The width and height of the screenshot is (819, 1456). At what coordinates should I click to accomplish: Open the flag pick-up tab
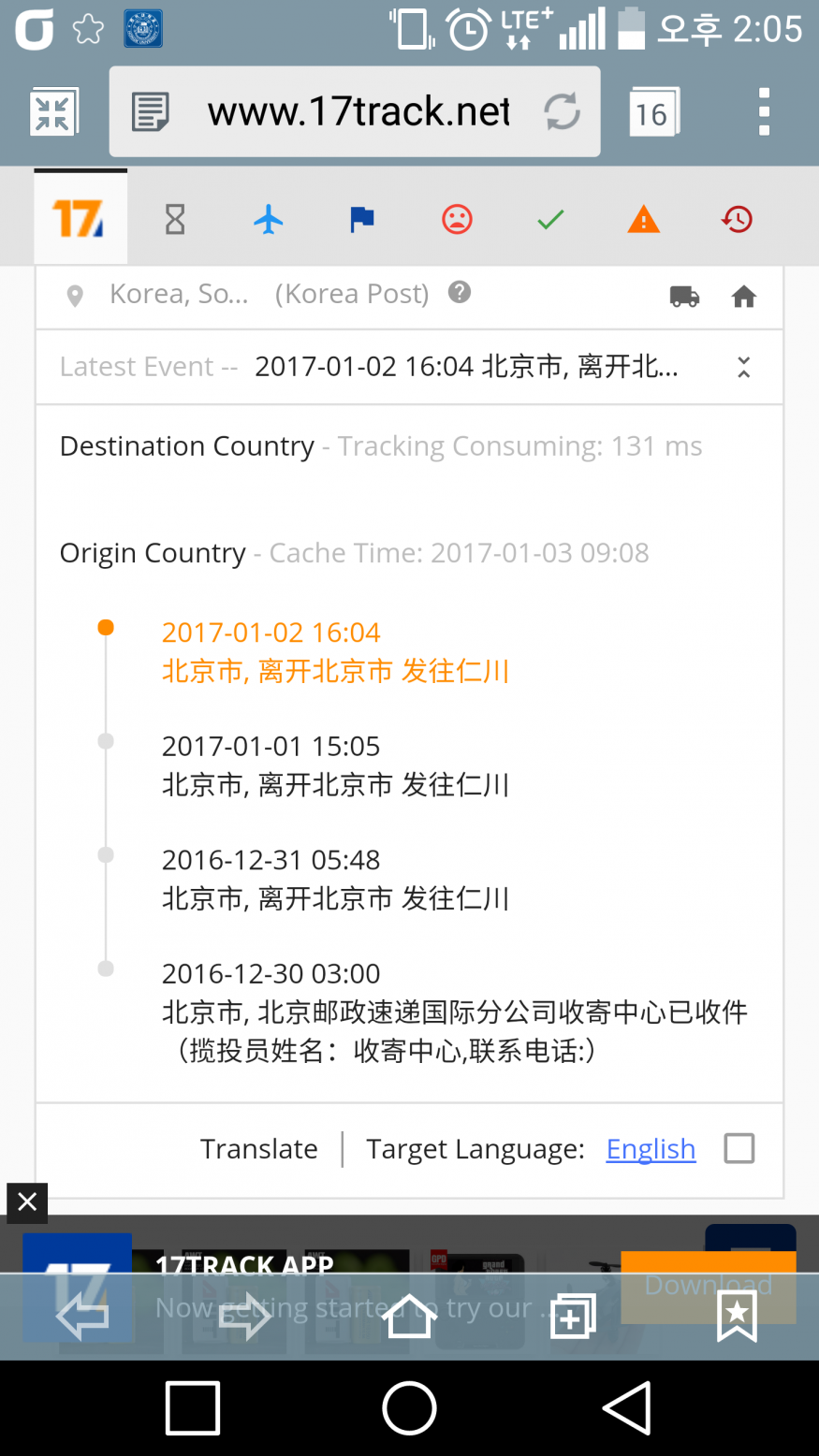[x=362, y=220]
